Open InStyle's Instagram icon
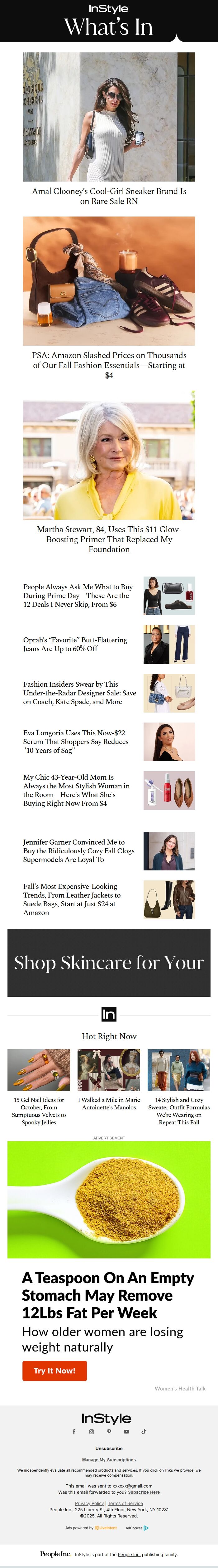Screen dimensions: 218x1568 tap(92, 1431)
